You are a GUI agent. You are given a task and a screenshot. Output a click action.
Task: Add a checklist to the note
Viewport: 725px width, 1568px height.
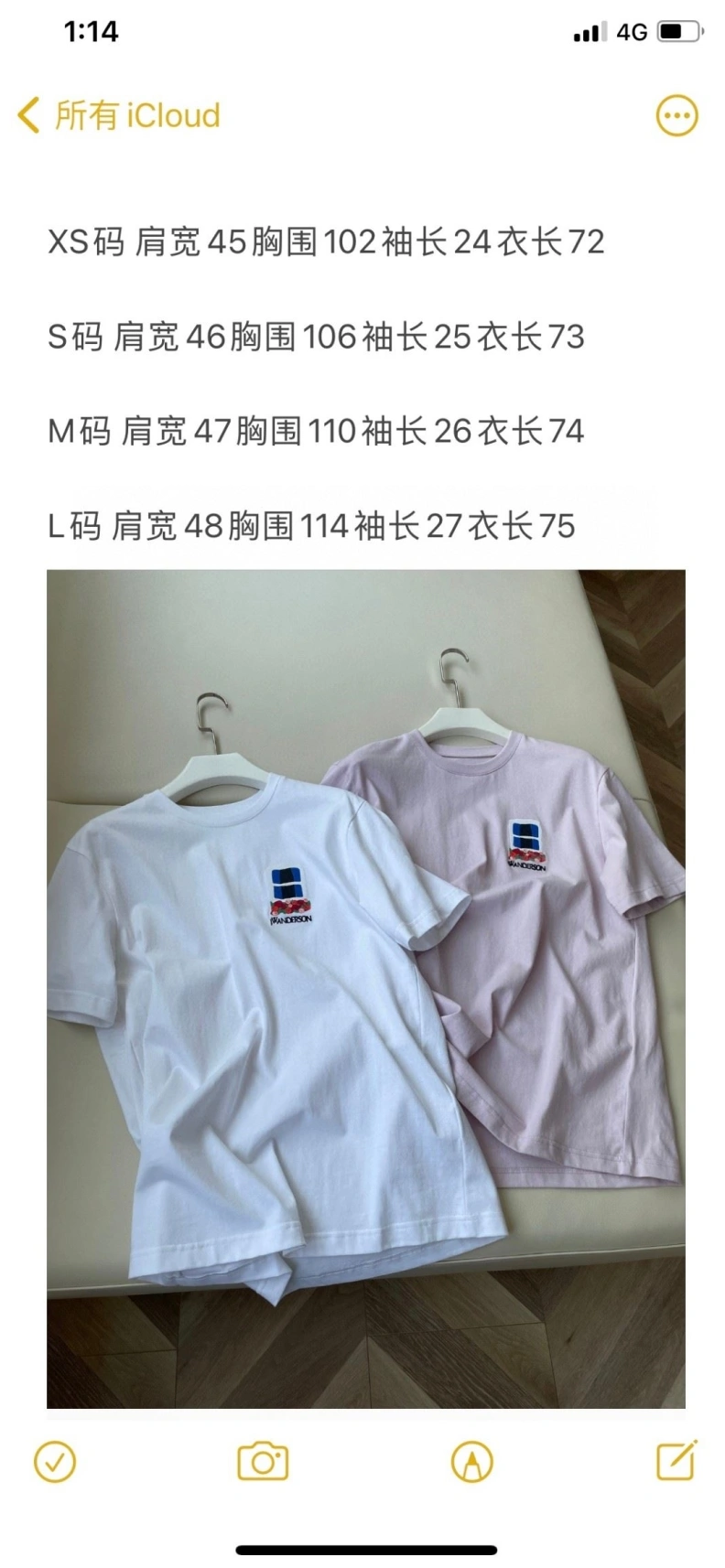(54, 1461)
